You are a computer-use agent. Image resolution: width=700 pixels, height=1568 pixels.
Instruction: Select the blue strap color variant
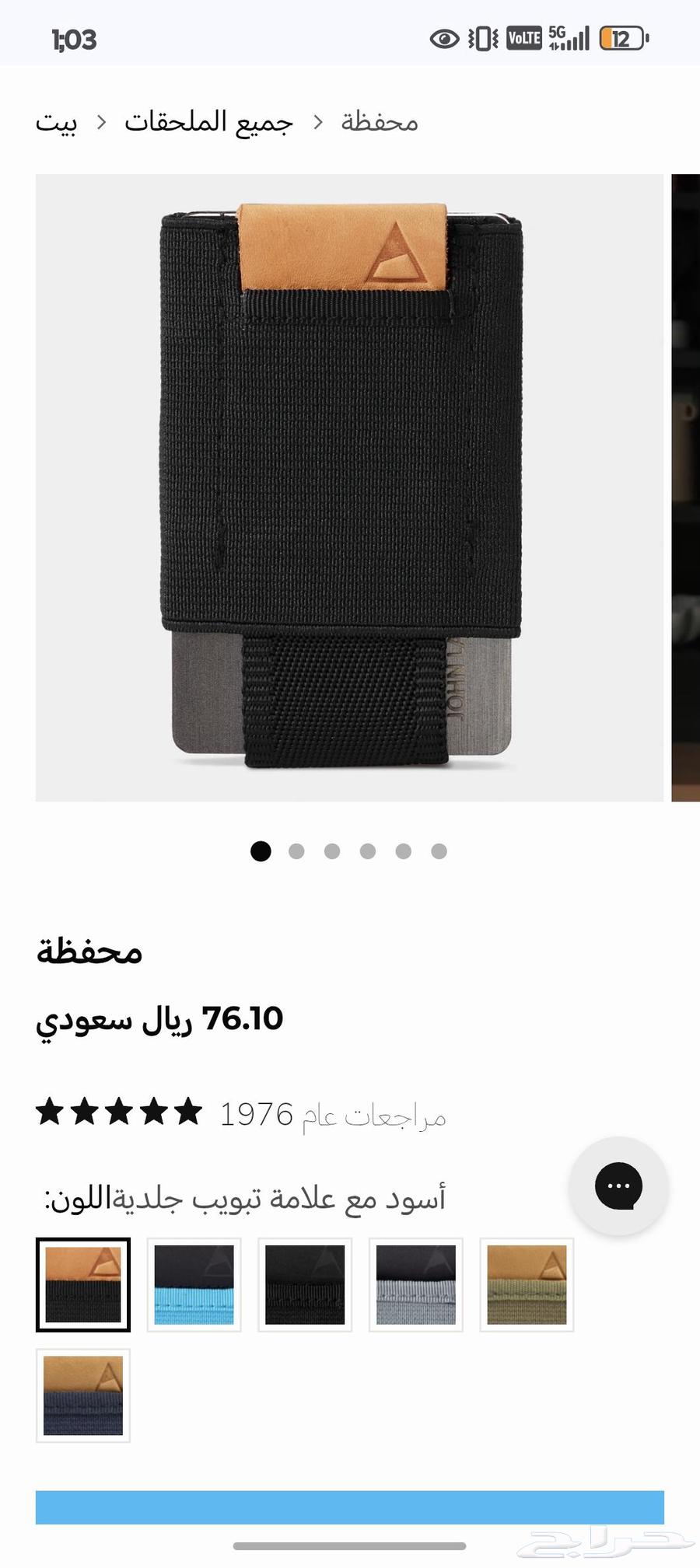coord(194,1284)
